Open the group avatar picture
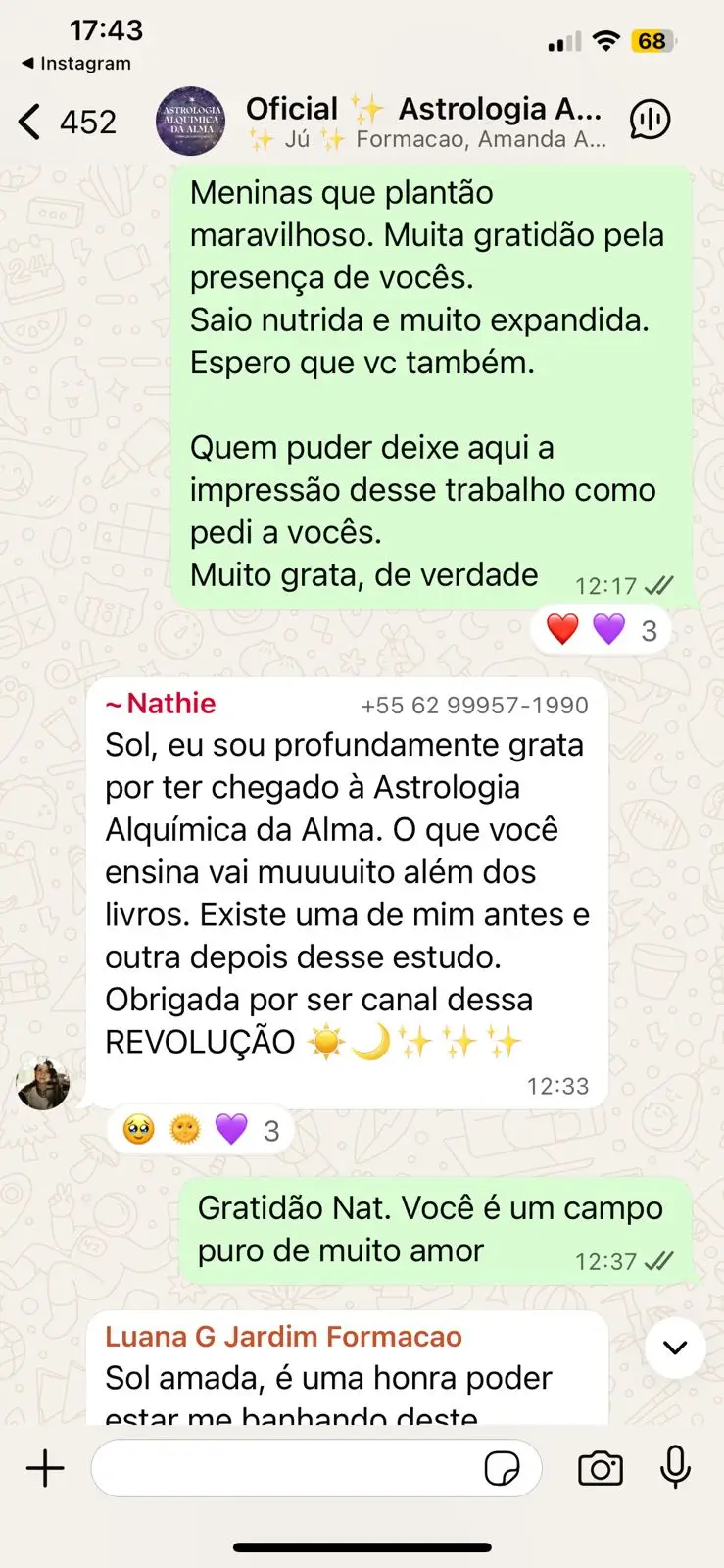The width and height of the screenshot is (724, 1568). (191, 122)
